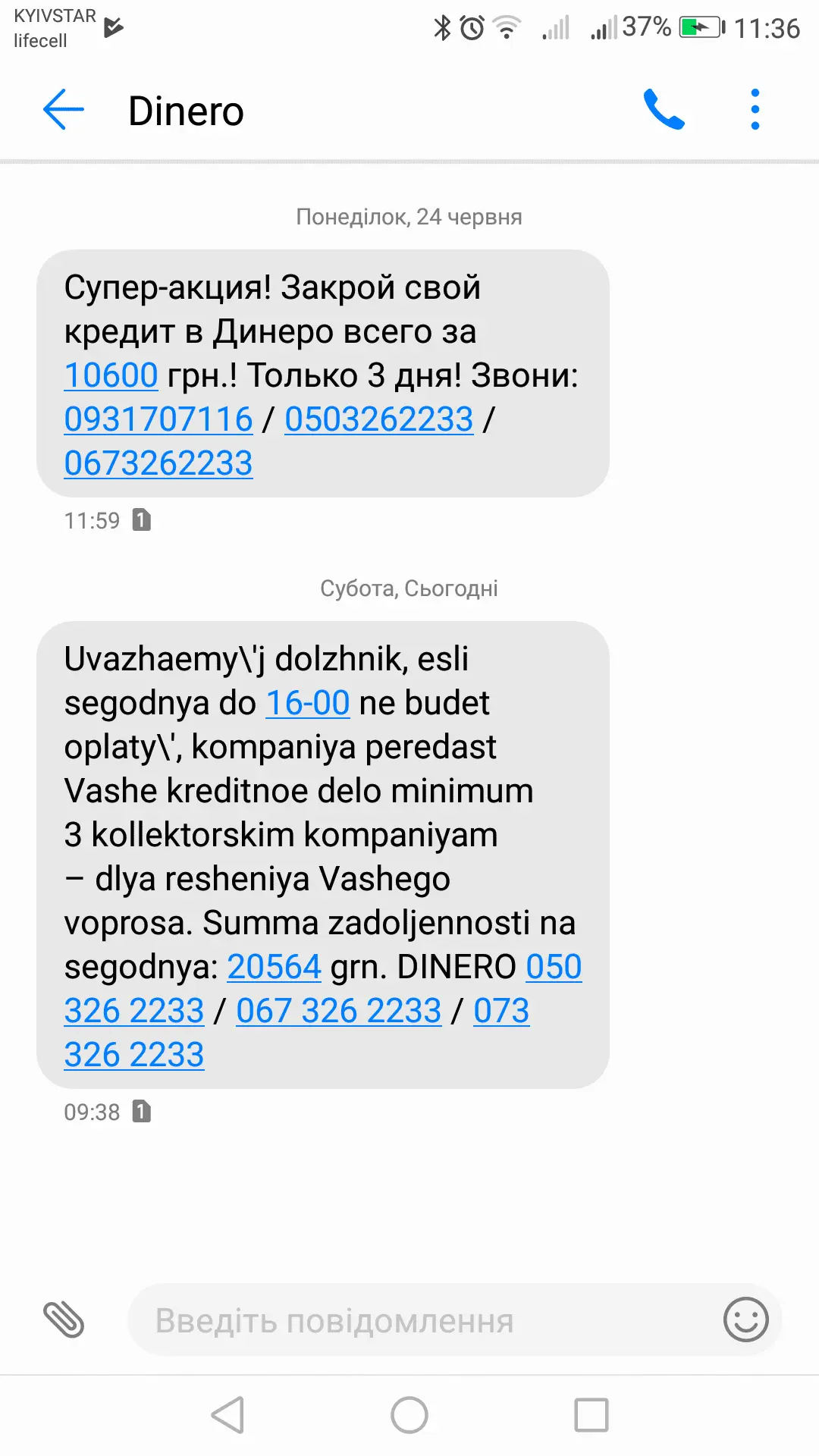Attach a file with the paperclip
The height and width of the screenshot is (1456, 819).
point(64,1319)
